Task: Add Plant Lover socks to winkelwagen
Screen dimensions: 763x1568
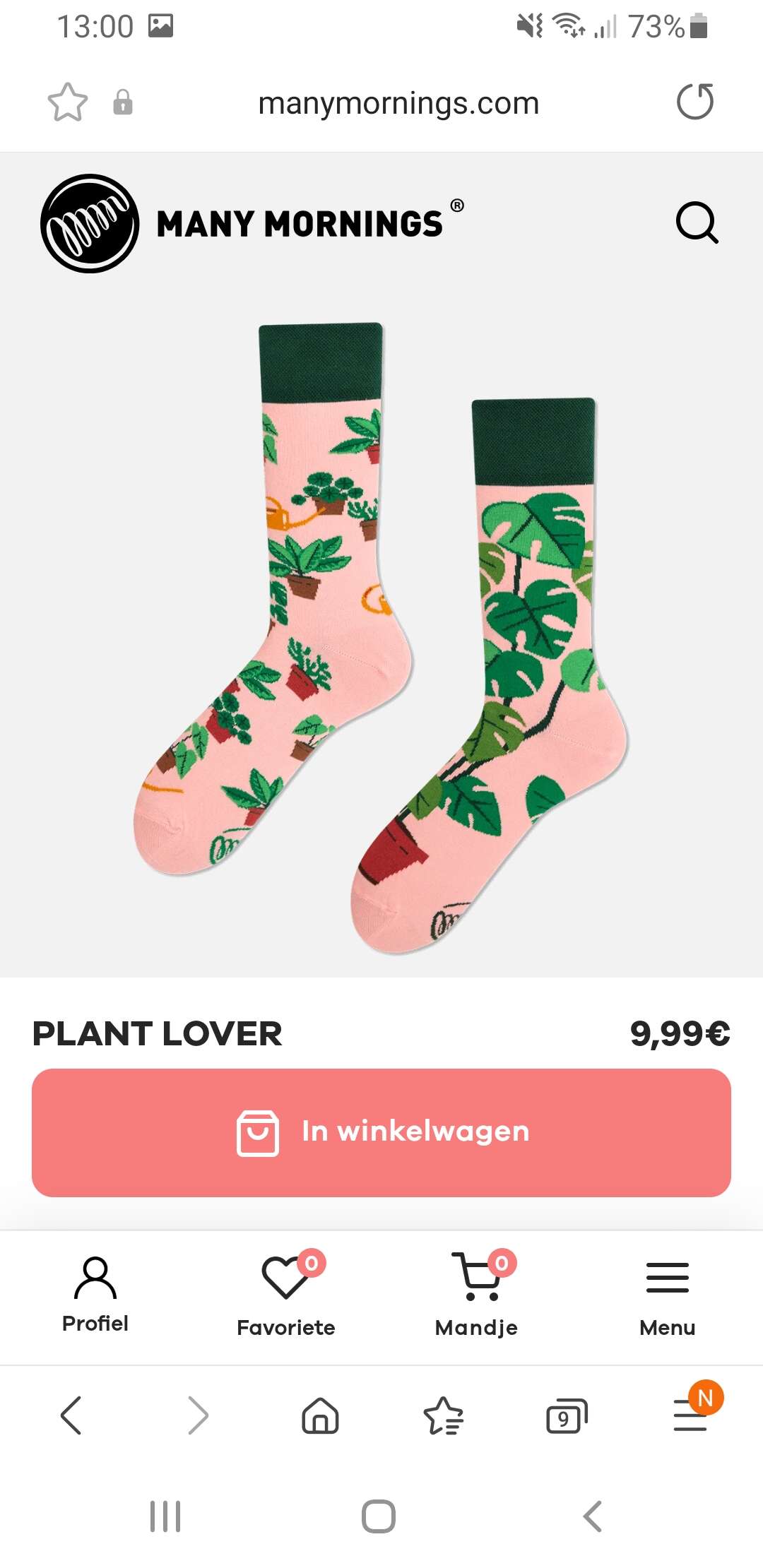Action: coord(381,1132)
